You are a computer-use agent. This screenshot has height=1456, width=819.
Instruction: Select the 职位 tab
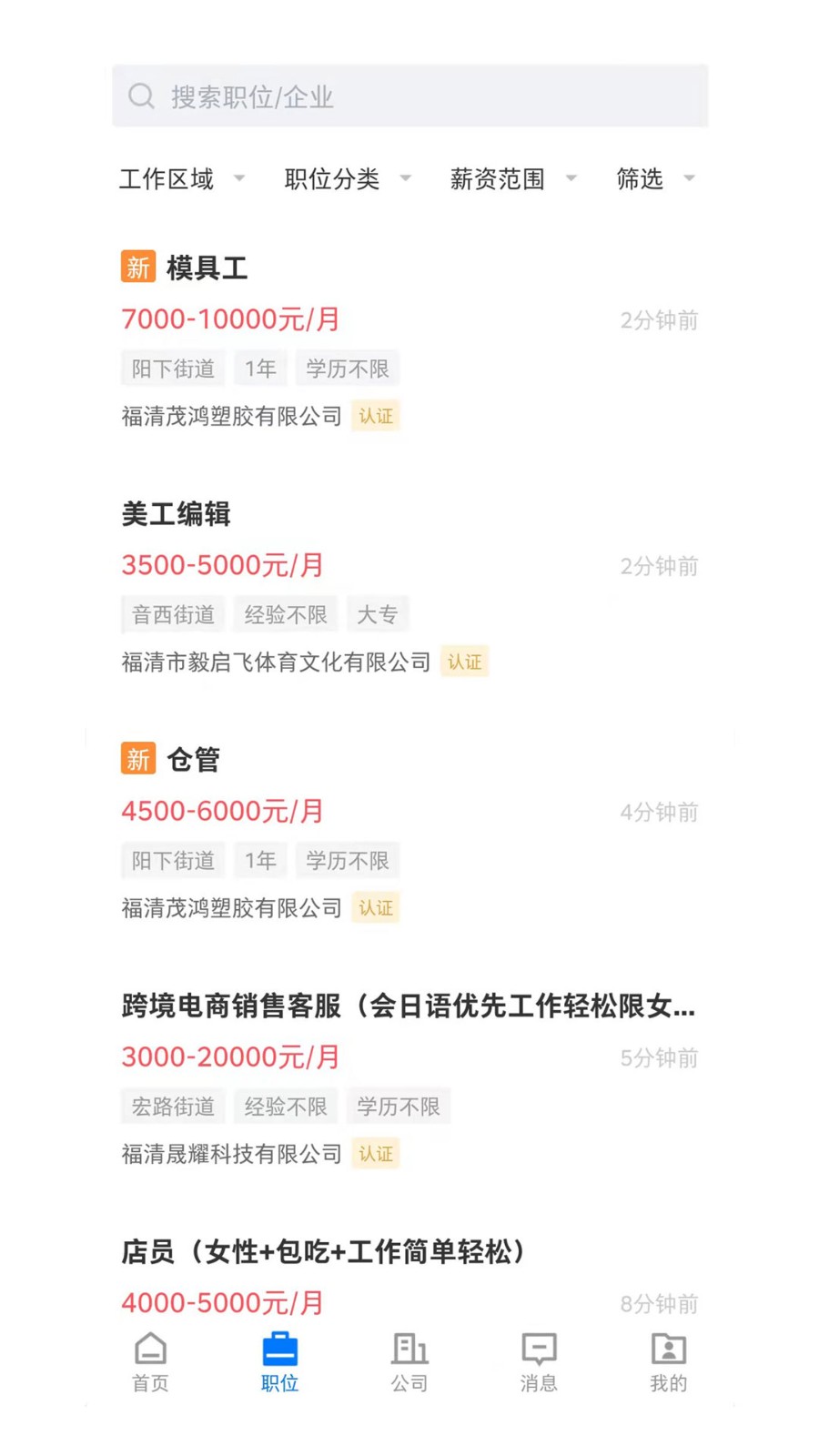coord(279,1362)
